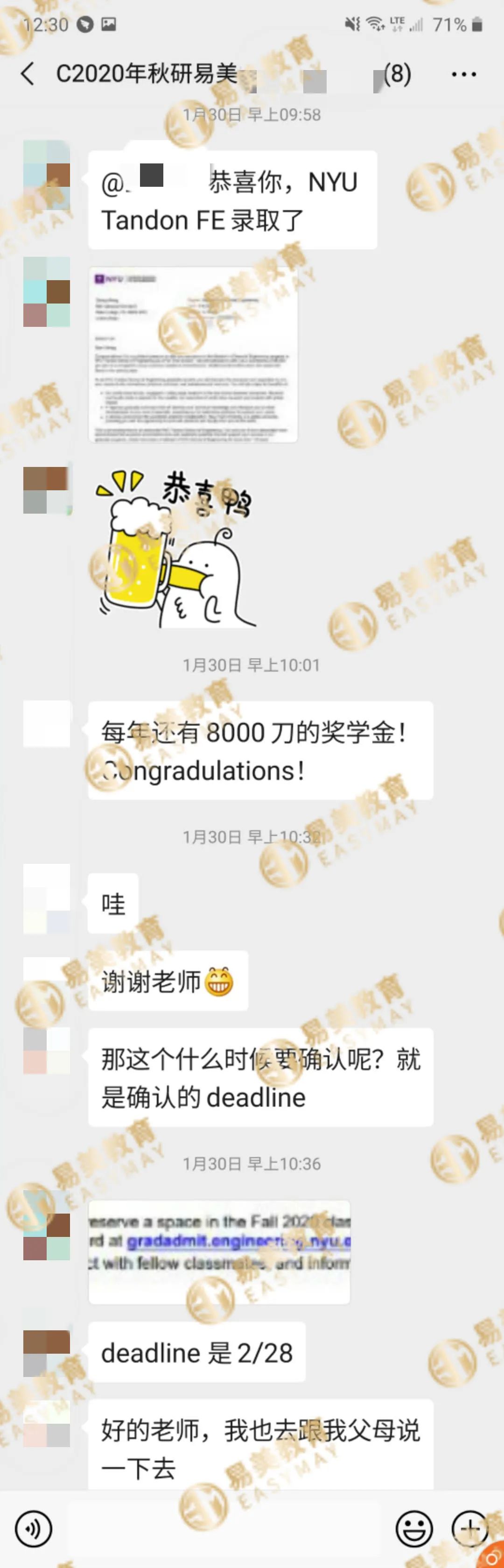504x1568 pixels.
Task: View avatar of NYU Tandon FE message sender
Action: click(47, 175)
